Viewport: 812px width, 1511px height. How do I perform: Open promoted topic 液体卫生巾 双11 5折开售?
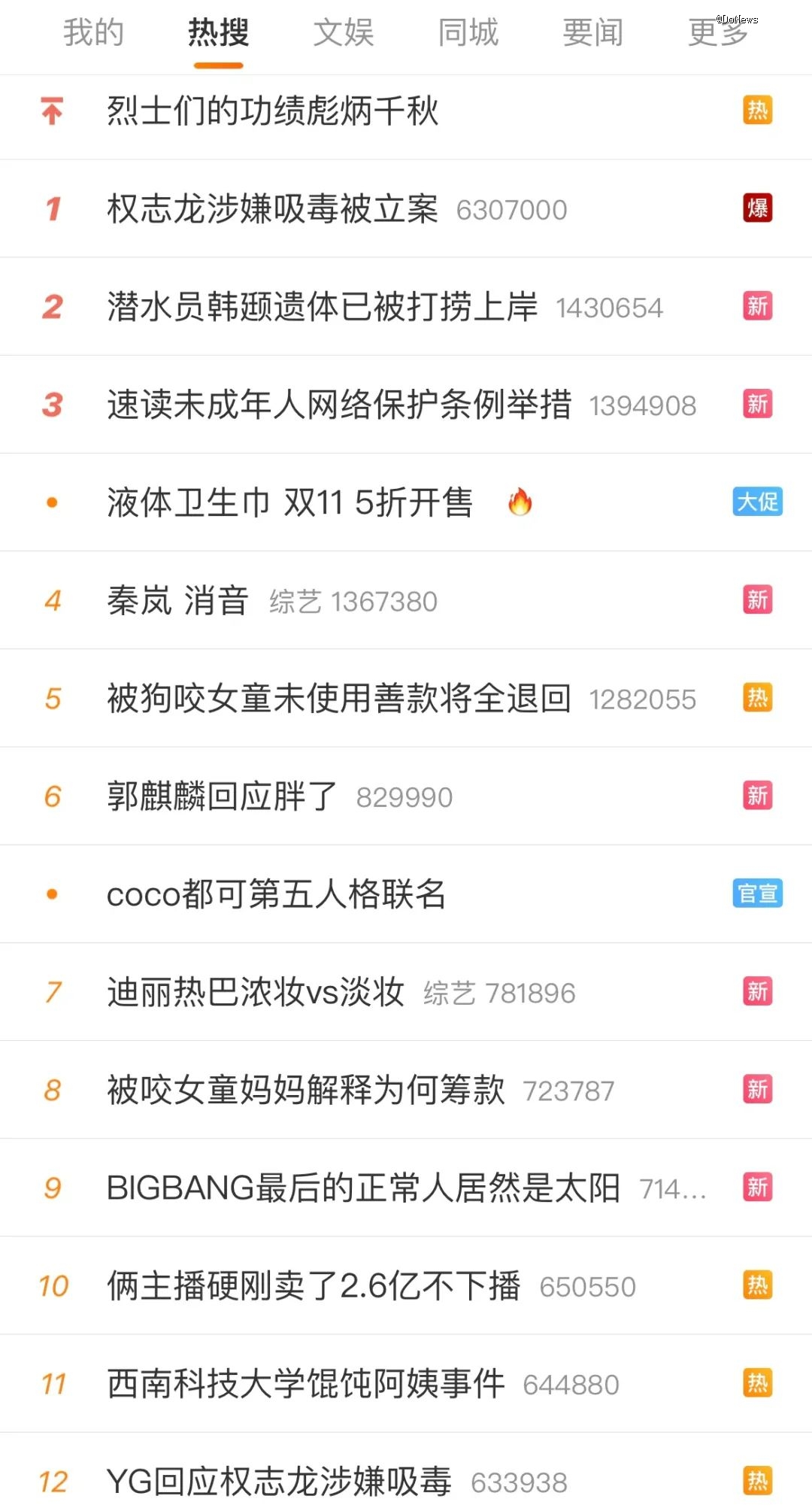pos(406,502)
